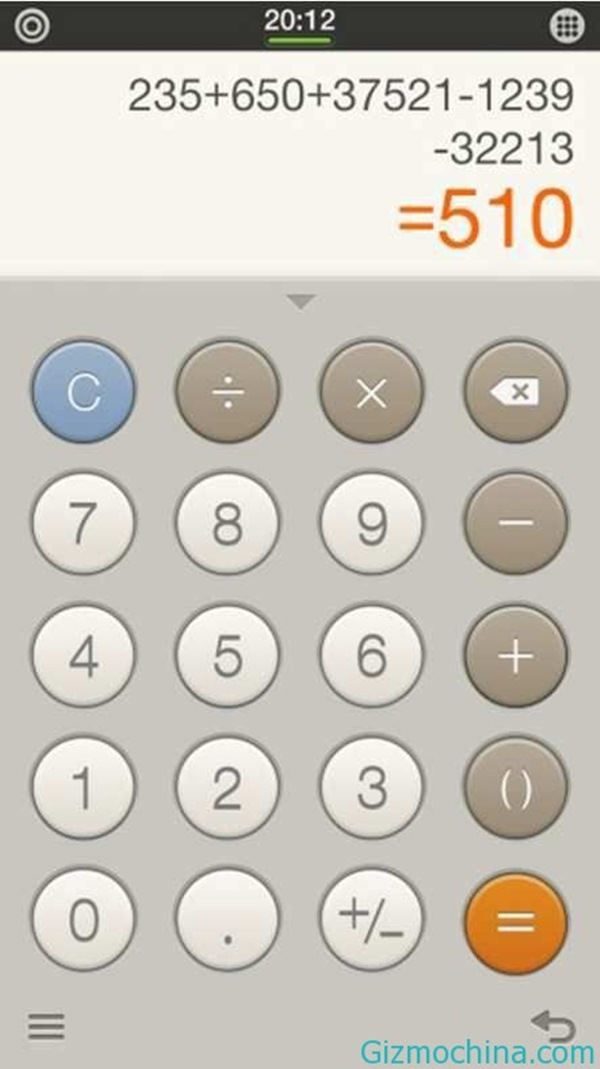This screenshot has width=600, height=1069.
Task: Go back with the return arrow
Action: point(553,1025)
